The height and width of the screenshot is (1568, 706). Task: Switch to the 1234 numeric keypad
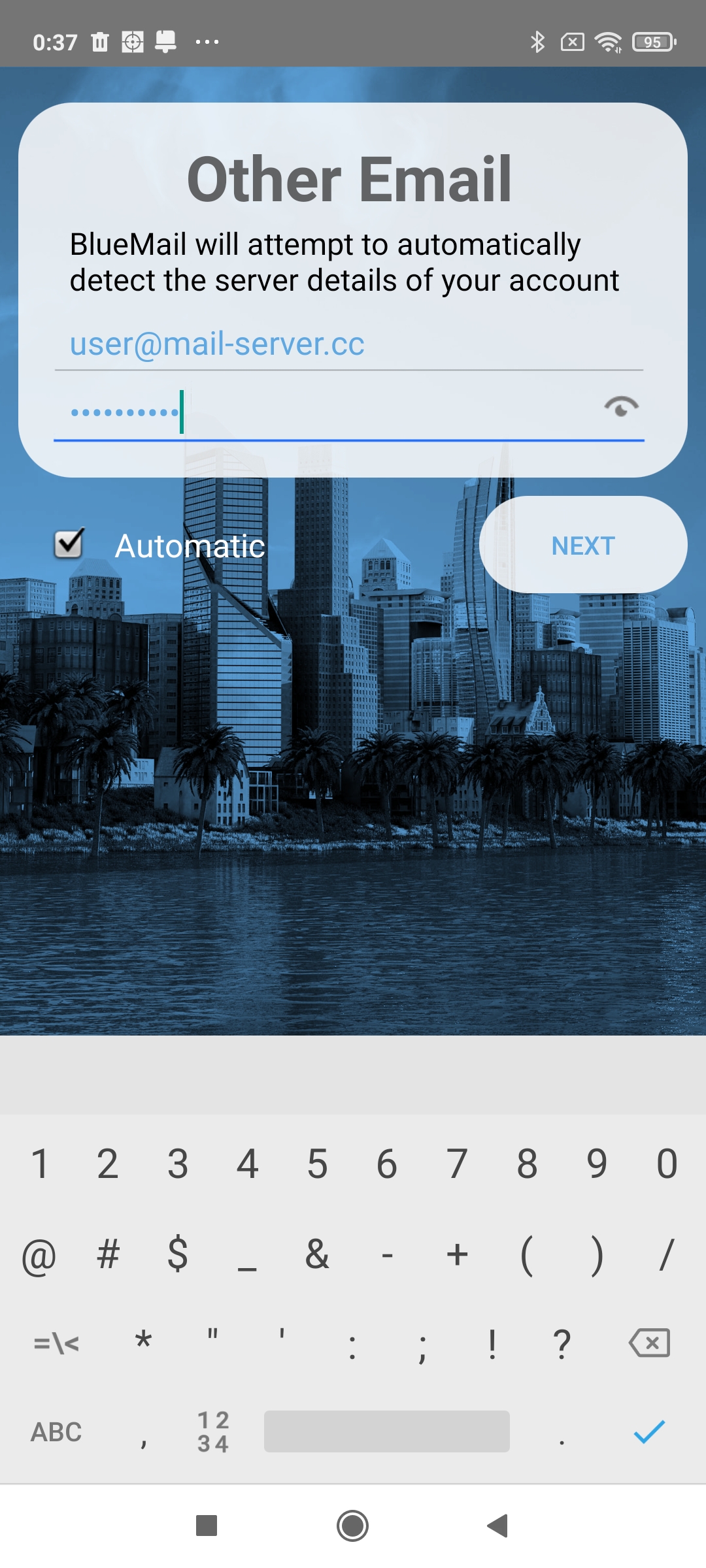coord(213,1432)
